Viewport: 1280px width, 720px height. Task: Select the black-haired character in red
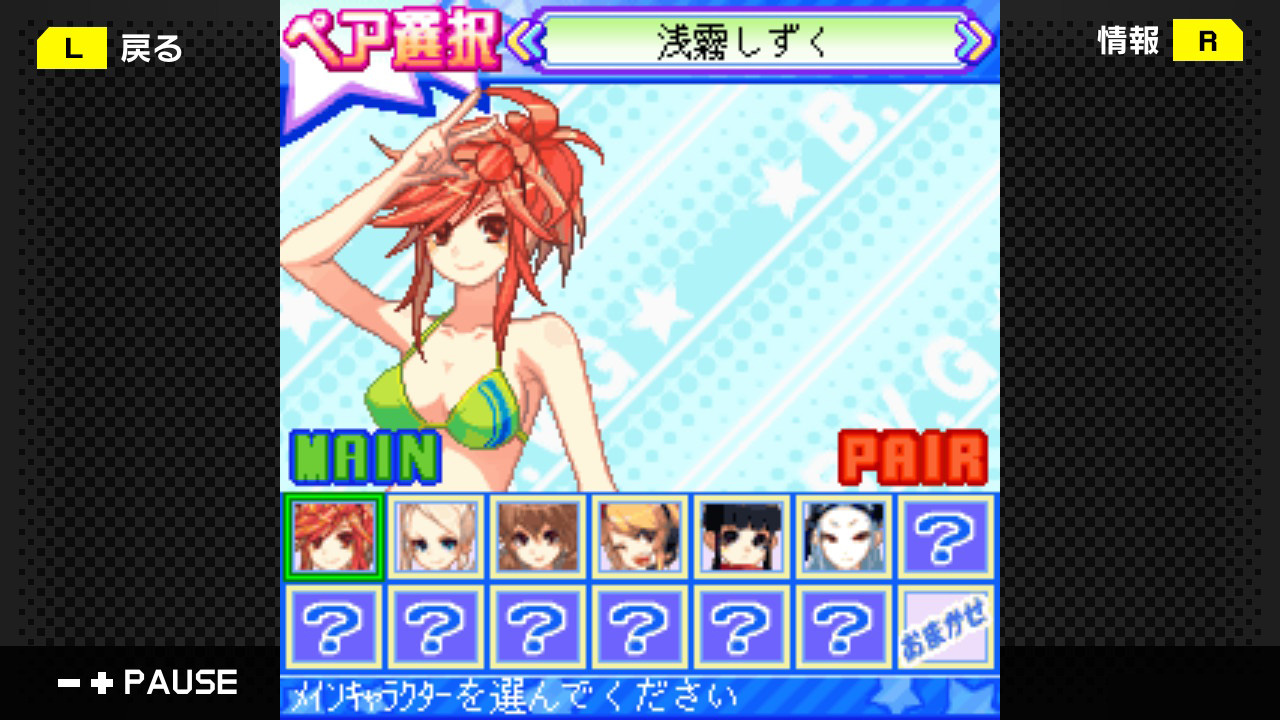tap(741, 537)
